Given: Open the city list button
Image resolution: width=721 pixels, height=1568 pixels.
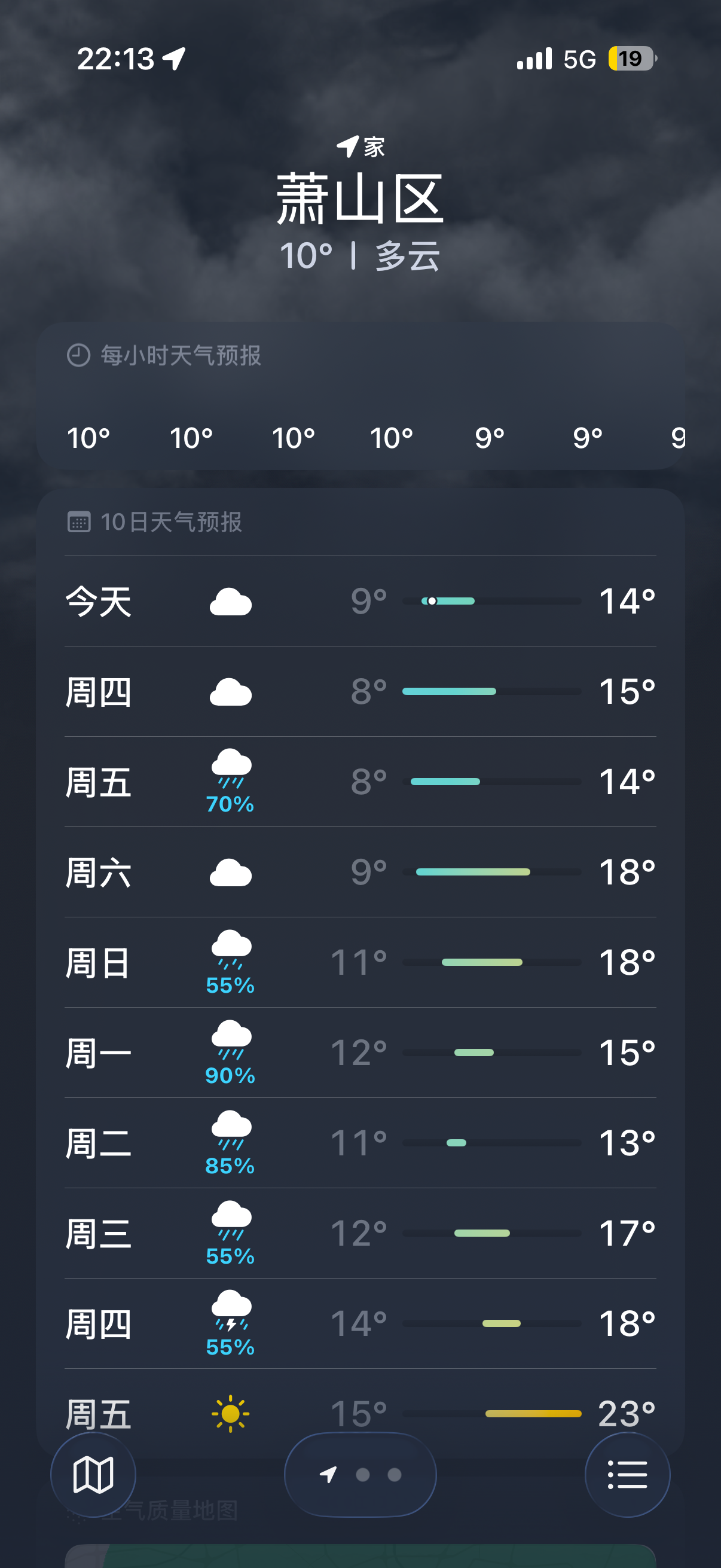Looking at the screenshot, I should [x=627, y=1474].
